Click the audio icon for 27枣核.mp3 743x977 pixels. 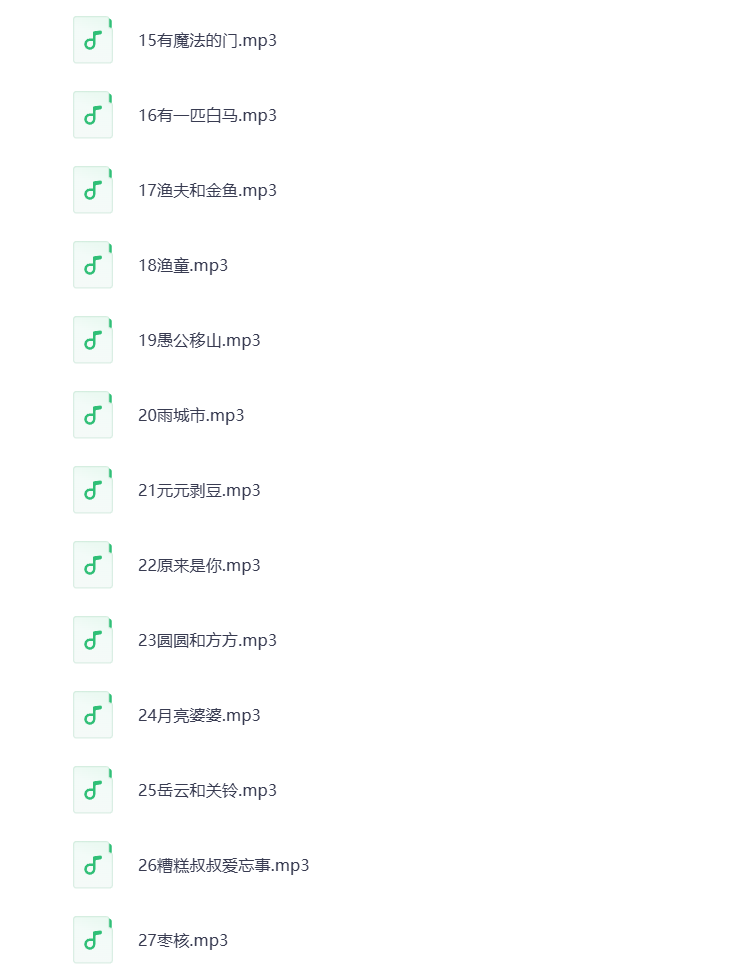[92, 939]
